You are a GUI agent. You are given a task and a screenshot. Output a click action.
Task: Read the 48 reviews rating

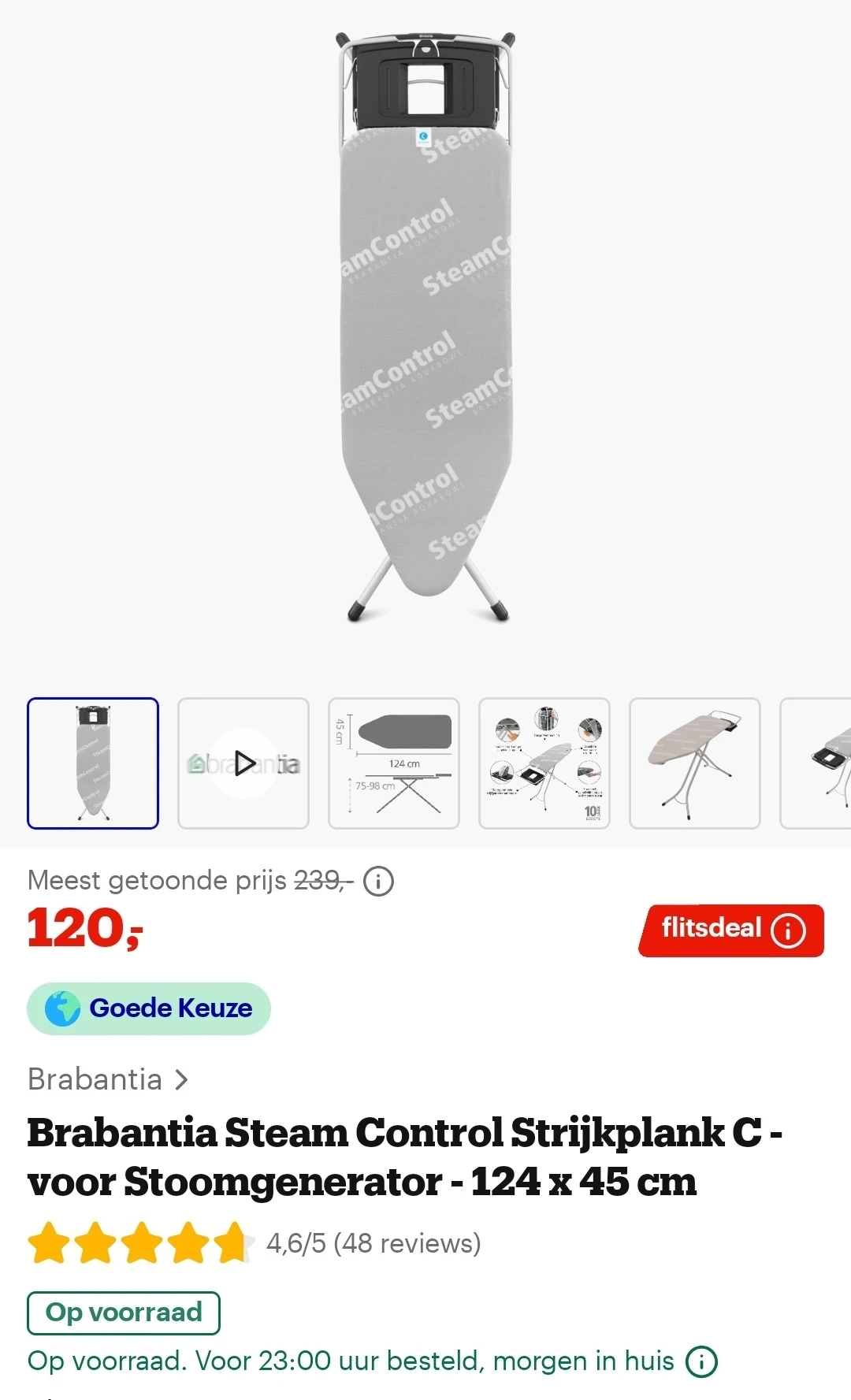coord(373,1243)
